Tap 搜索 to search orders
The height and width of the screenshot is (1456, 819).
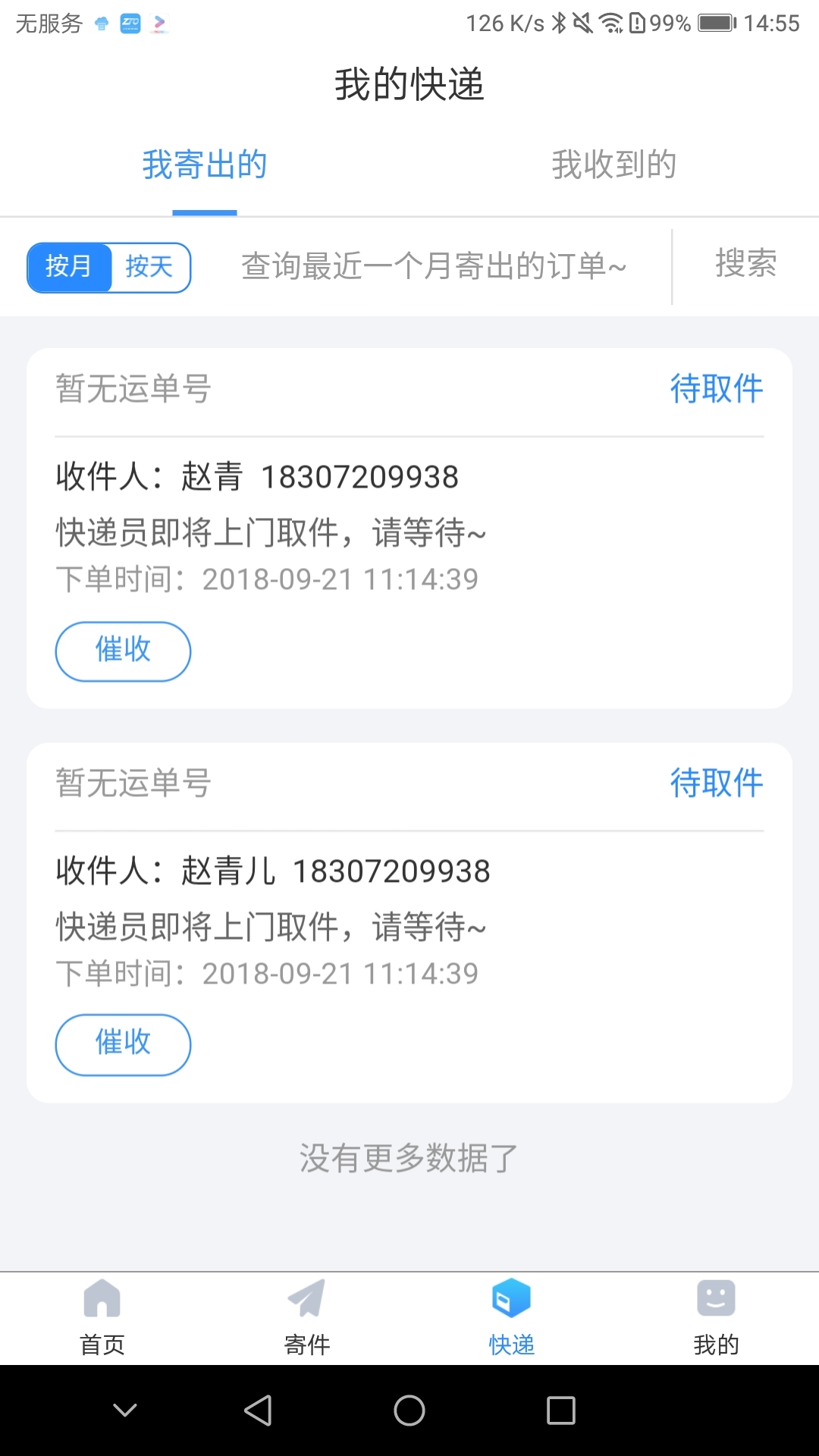[745, 264]
